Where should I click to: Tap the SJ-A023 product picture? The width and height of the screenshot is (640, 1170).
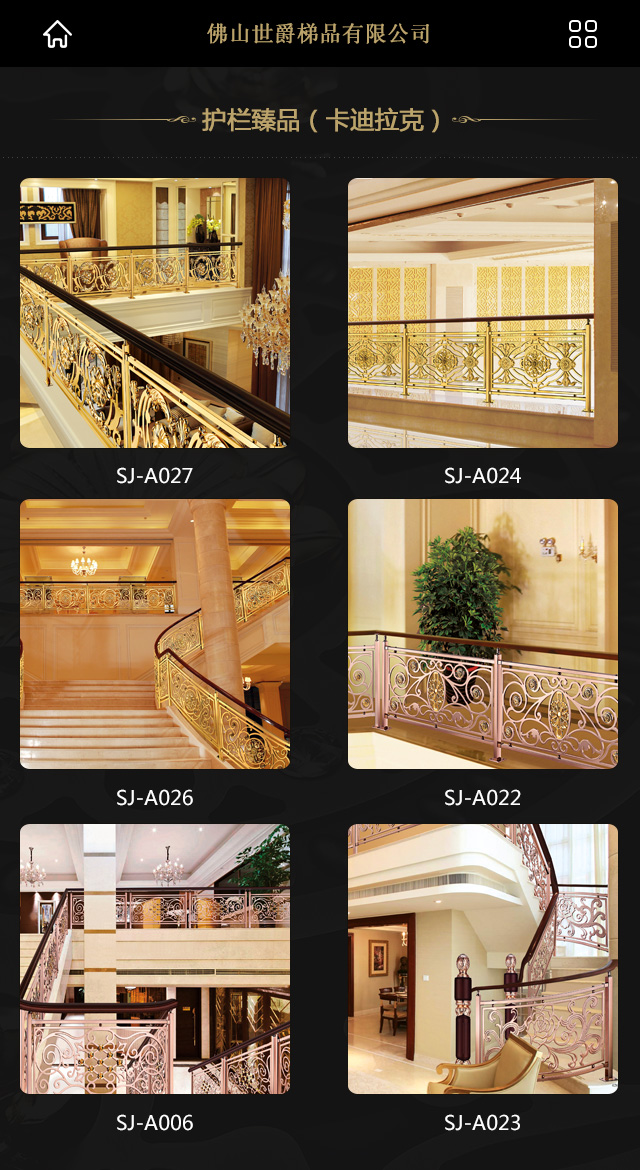pos(483,958)
